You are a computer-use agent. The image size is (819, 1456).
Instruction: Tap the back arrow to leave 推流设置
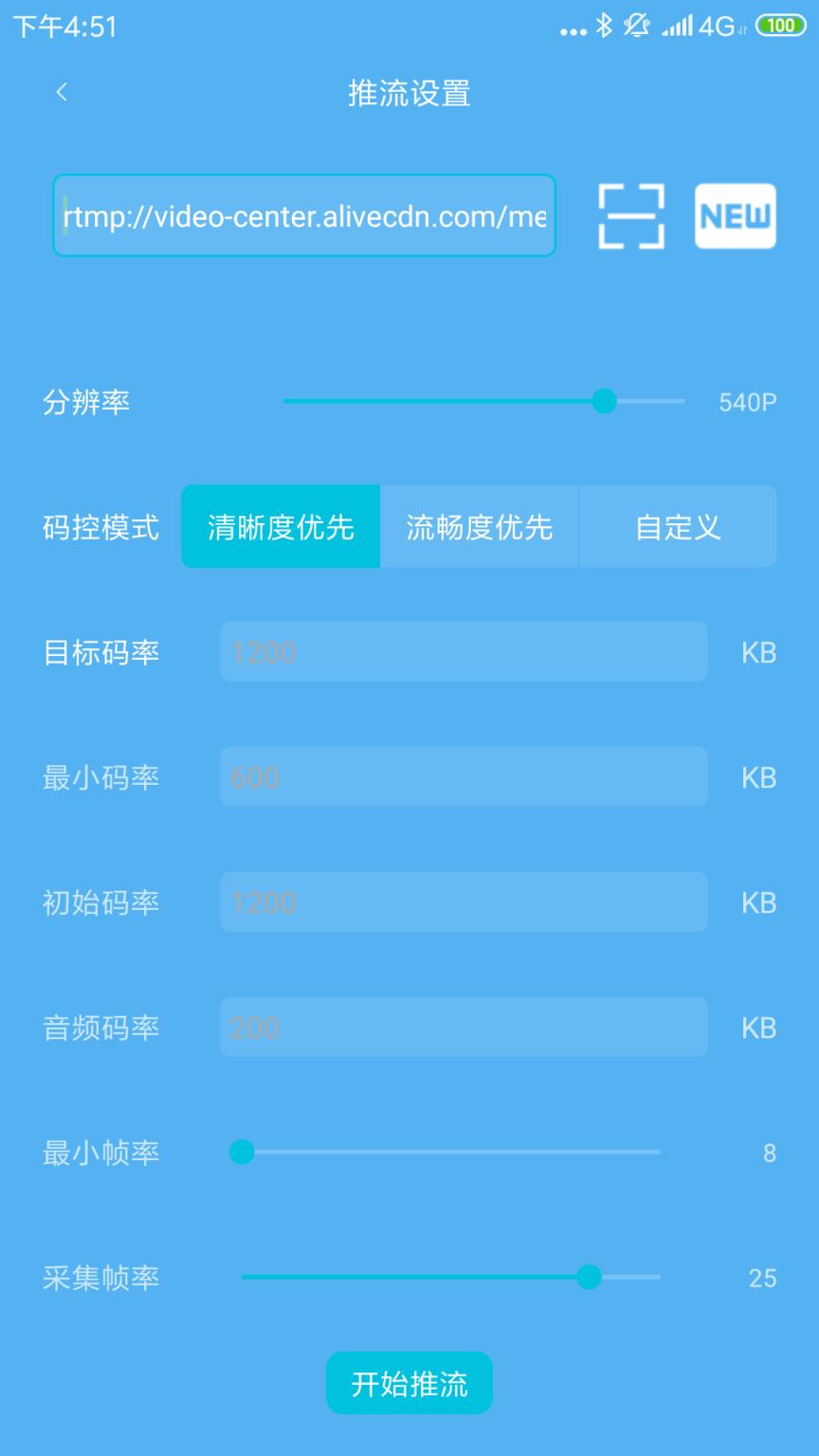click(x=61, y=92)
